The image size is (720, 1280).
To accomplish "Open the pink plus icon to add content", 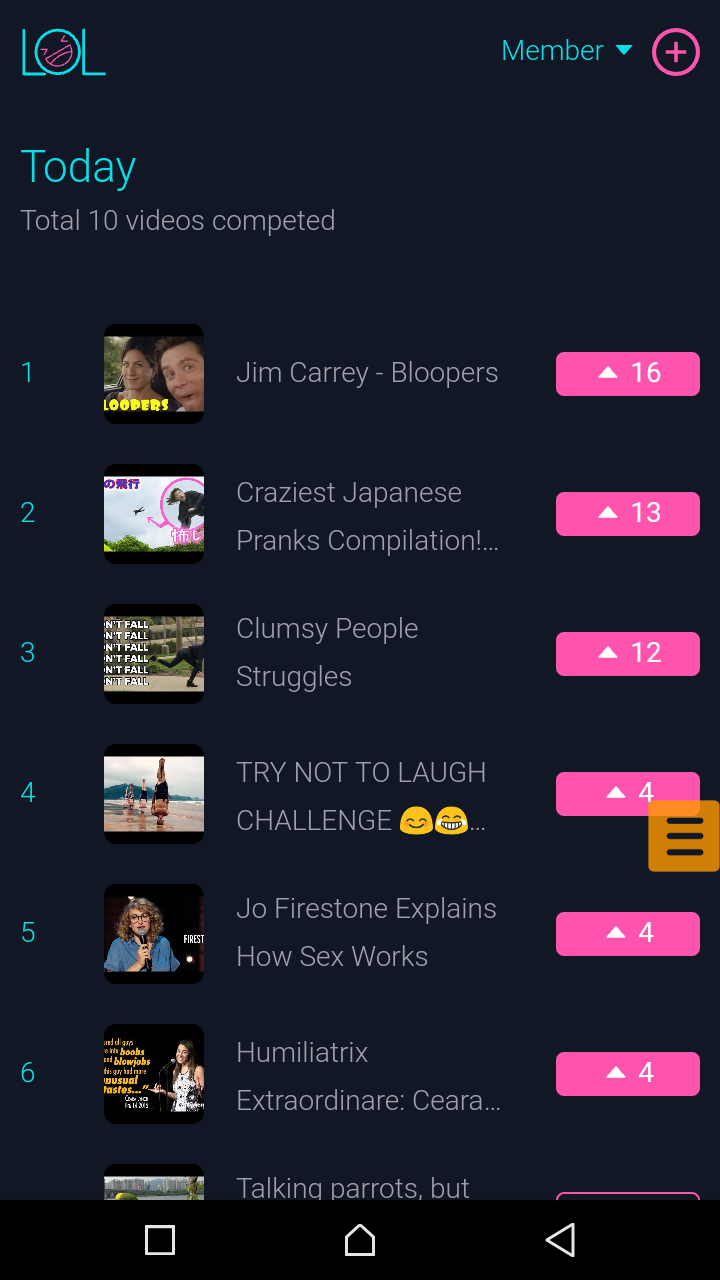I will (x=675, y=51).
